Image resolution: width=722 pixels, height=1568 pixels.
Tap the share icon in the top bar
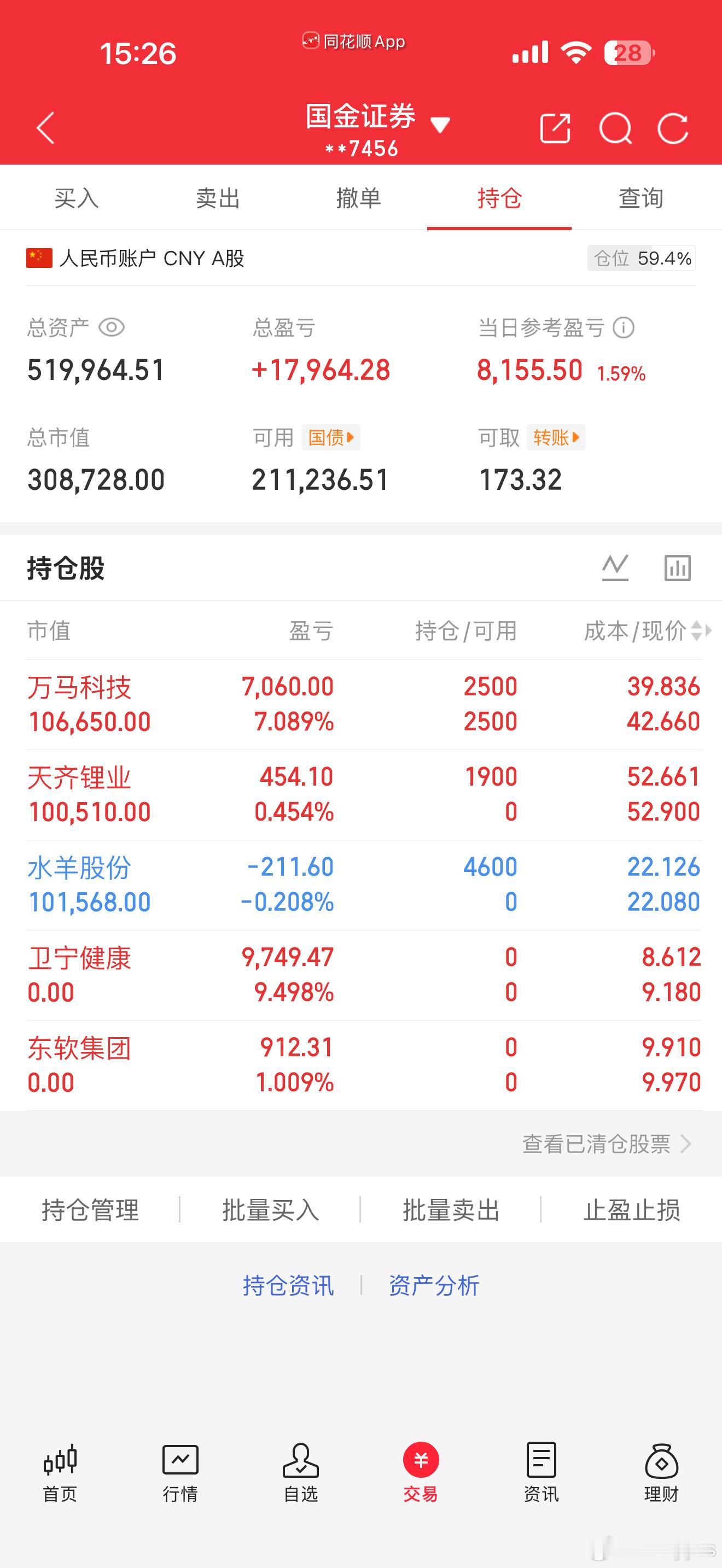coord(555,128)
